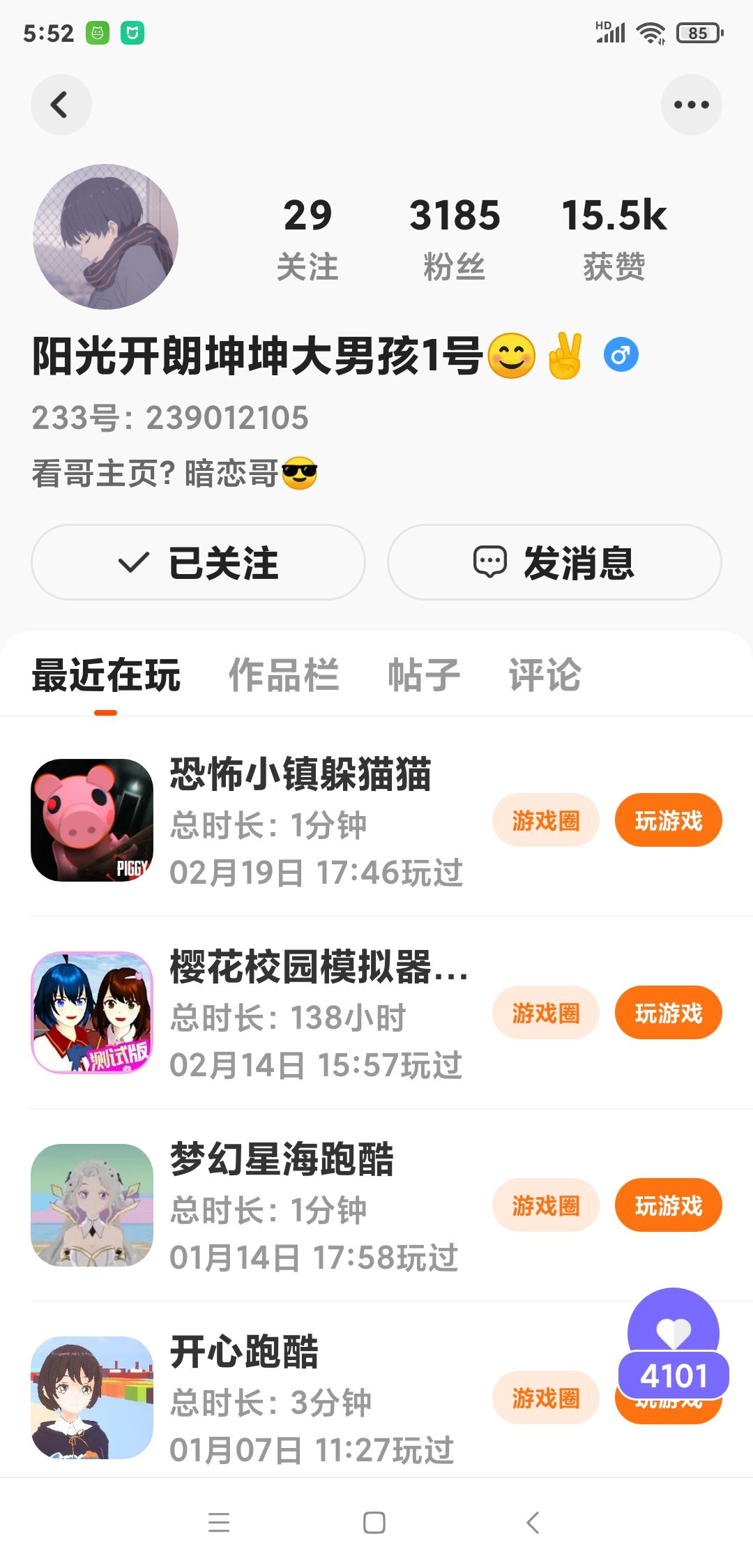Screen dimensions: 753x1568
Task: Go back using the top-left arrow
Action: [x=61, y=105]
